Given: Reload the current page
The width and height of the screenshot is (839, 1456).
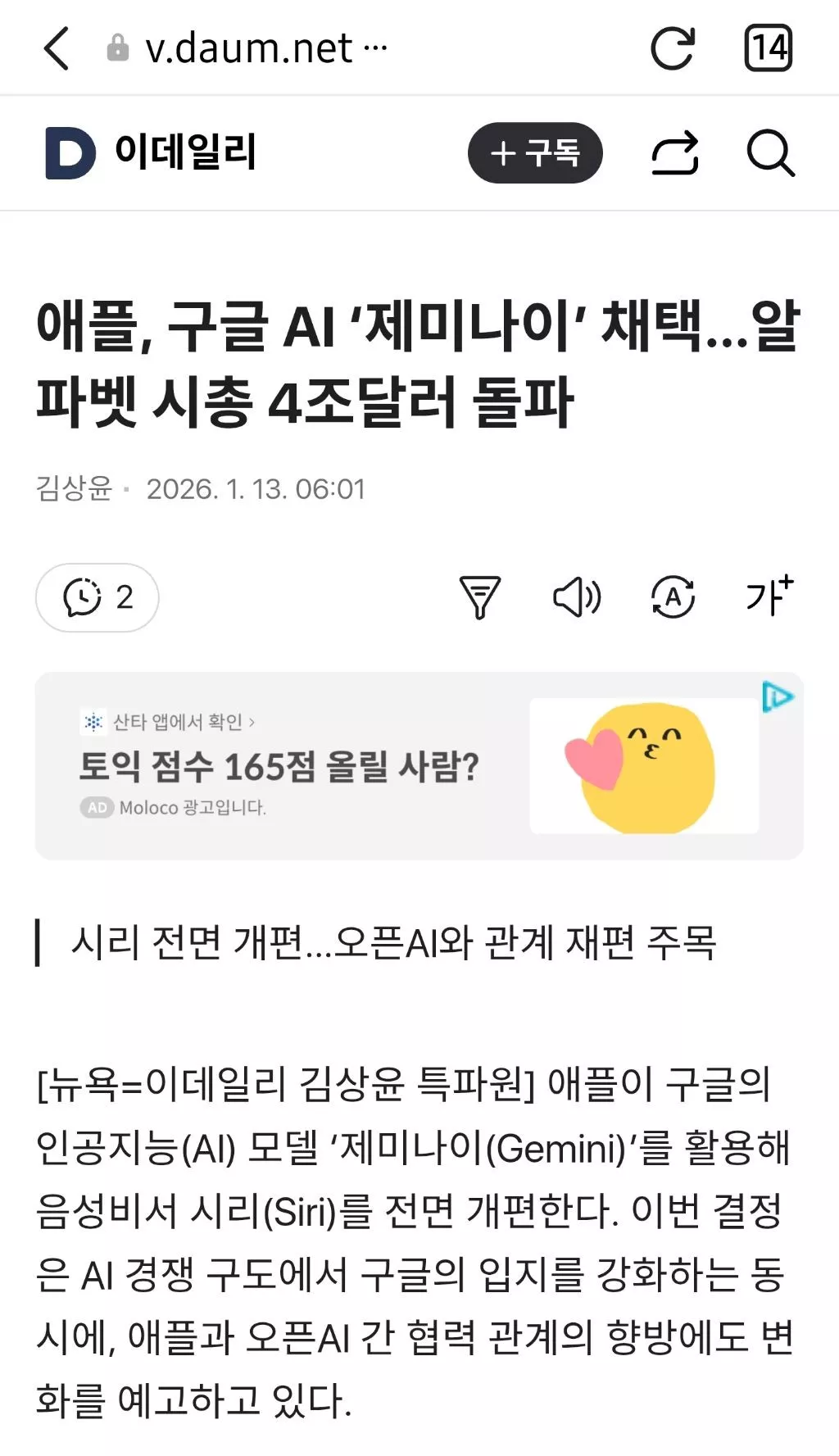Looking at the screenshot, I should tap(673, 48).
